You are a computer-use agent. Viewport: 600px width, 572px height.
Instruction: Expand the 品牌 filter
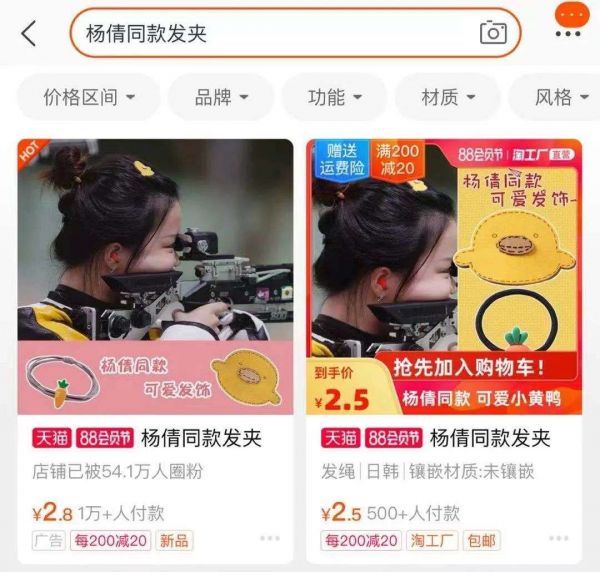(x=221, y=97)
